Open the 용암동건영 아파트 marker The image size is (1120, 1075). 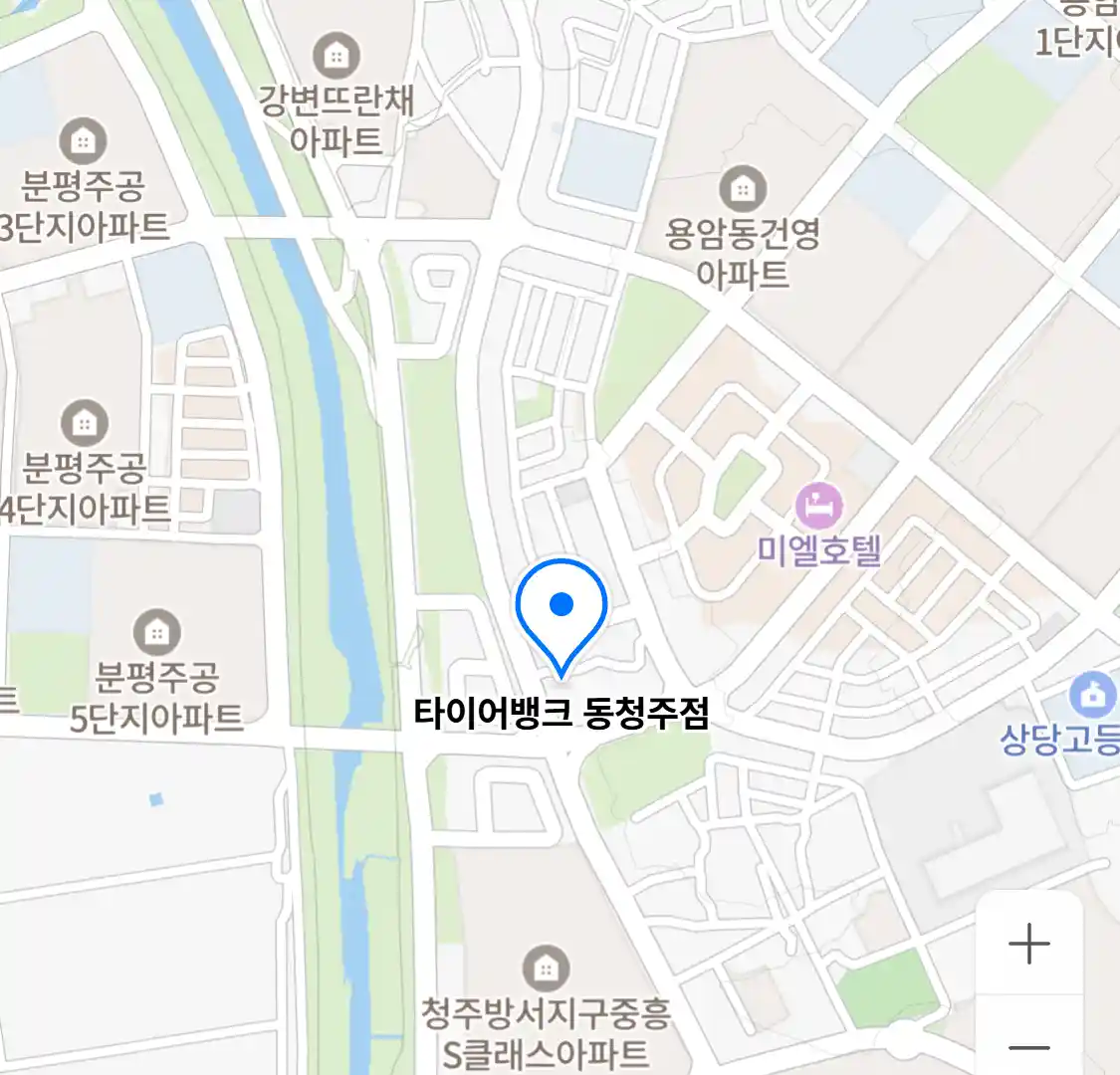tap(743, 188)
